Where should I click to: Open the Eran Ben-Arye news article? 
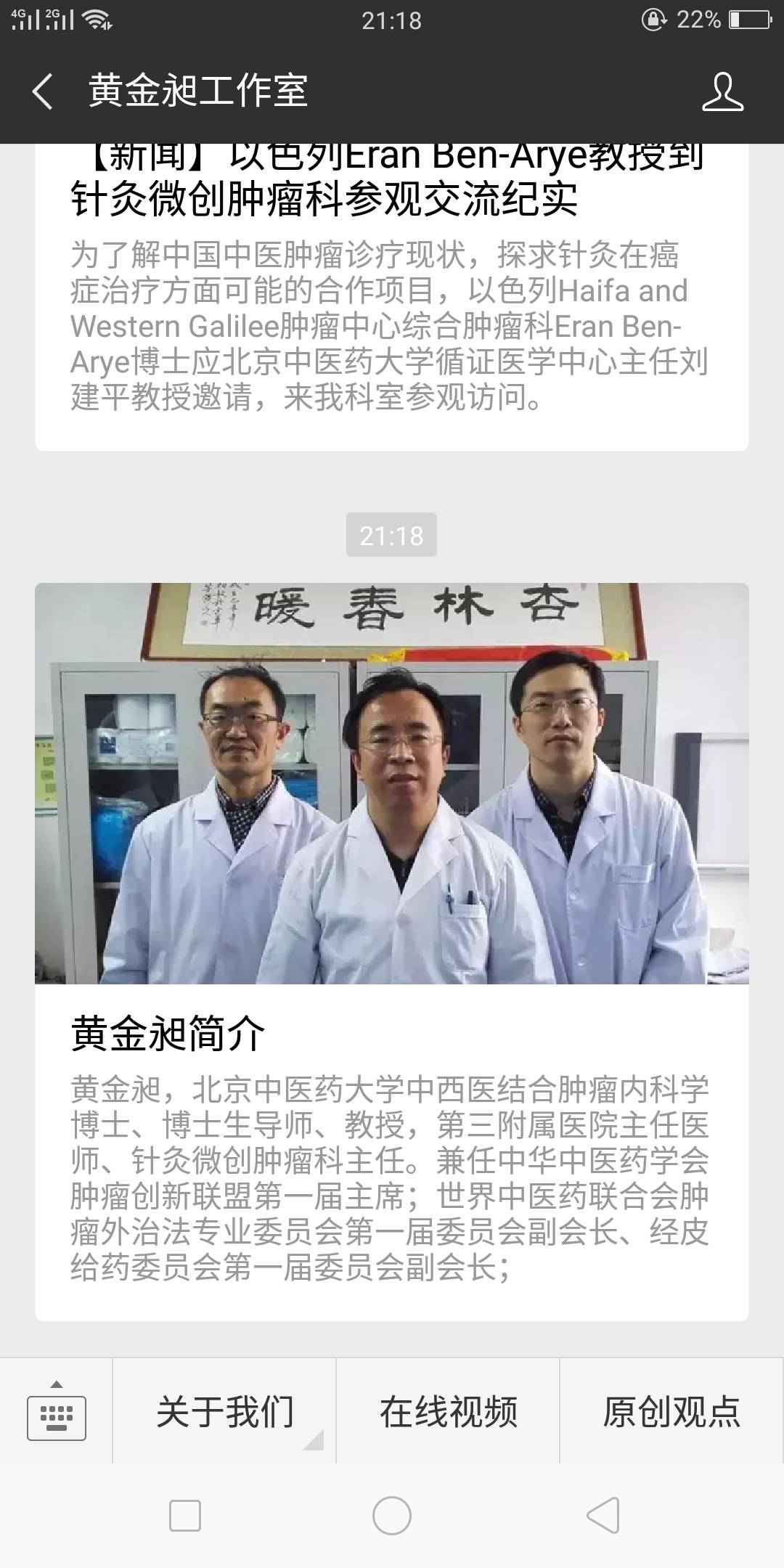[x=392, y=290]
